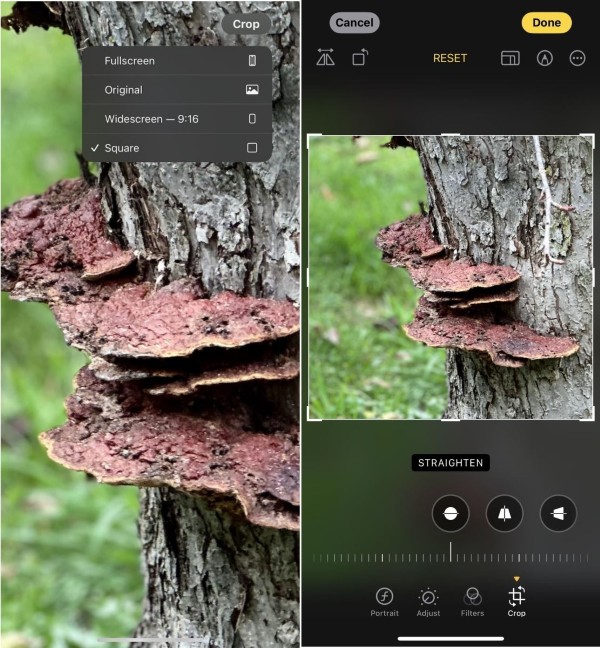
Task: Open the more options ellipsis menu
Action: tap(577, 58)
